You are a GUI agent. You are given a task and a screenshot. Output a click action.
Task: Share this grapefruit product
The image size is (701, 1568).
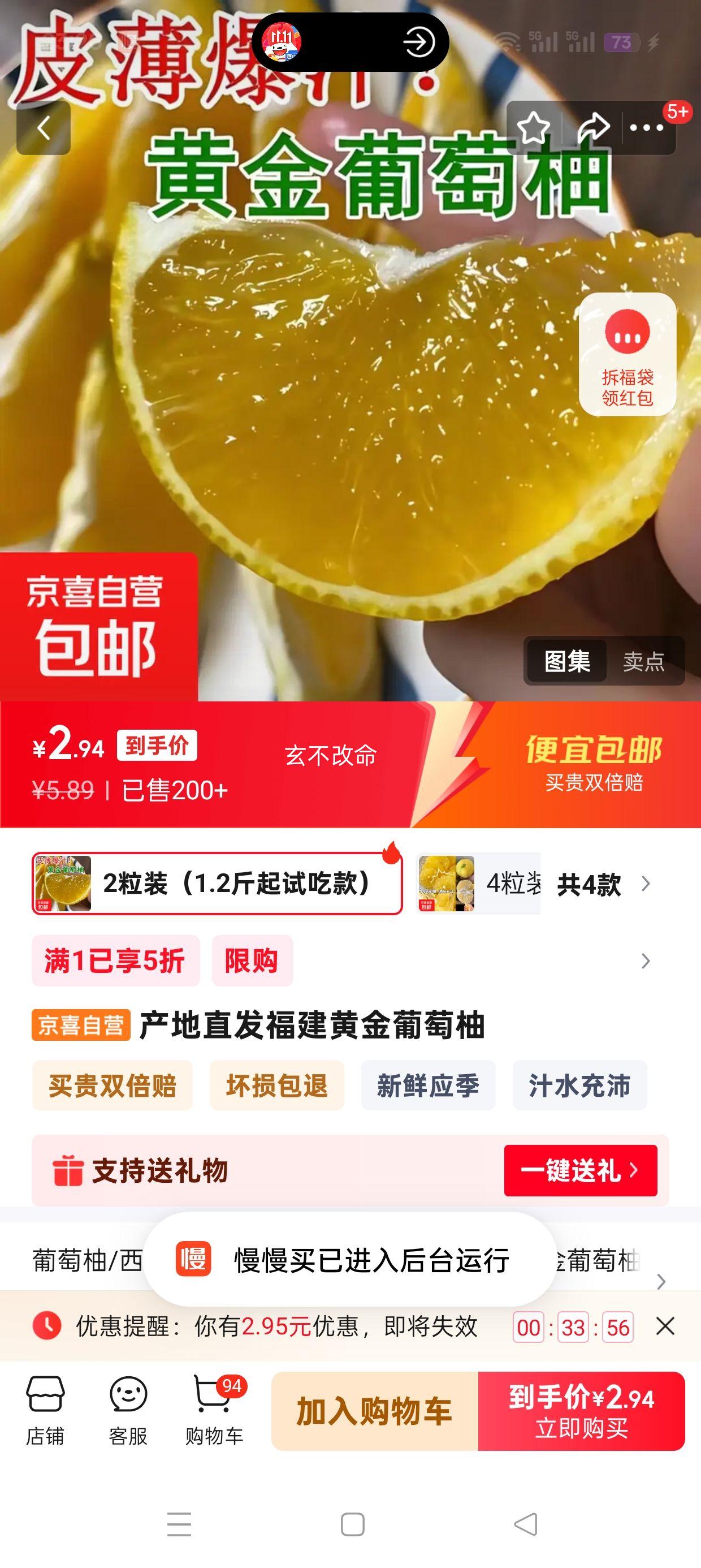[592, 128]
